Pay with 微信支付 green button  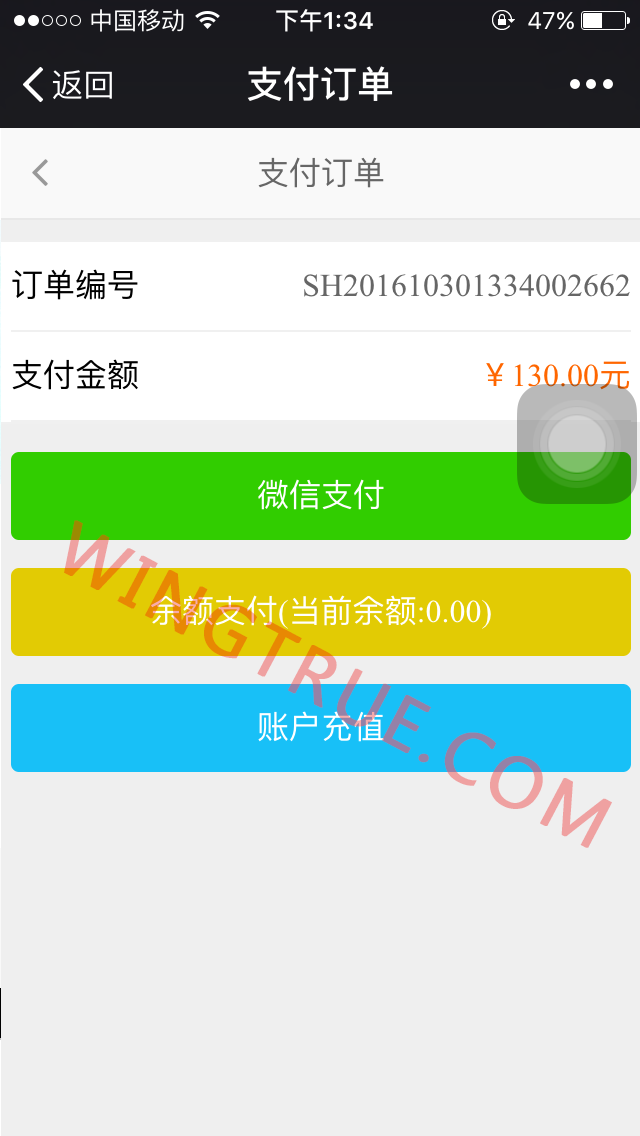click(320, 496)
